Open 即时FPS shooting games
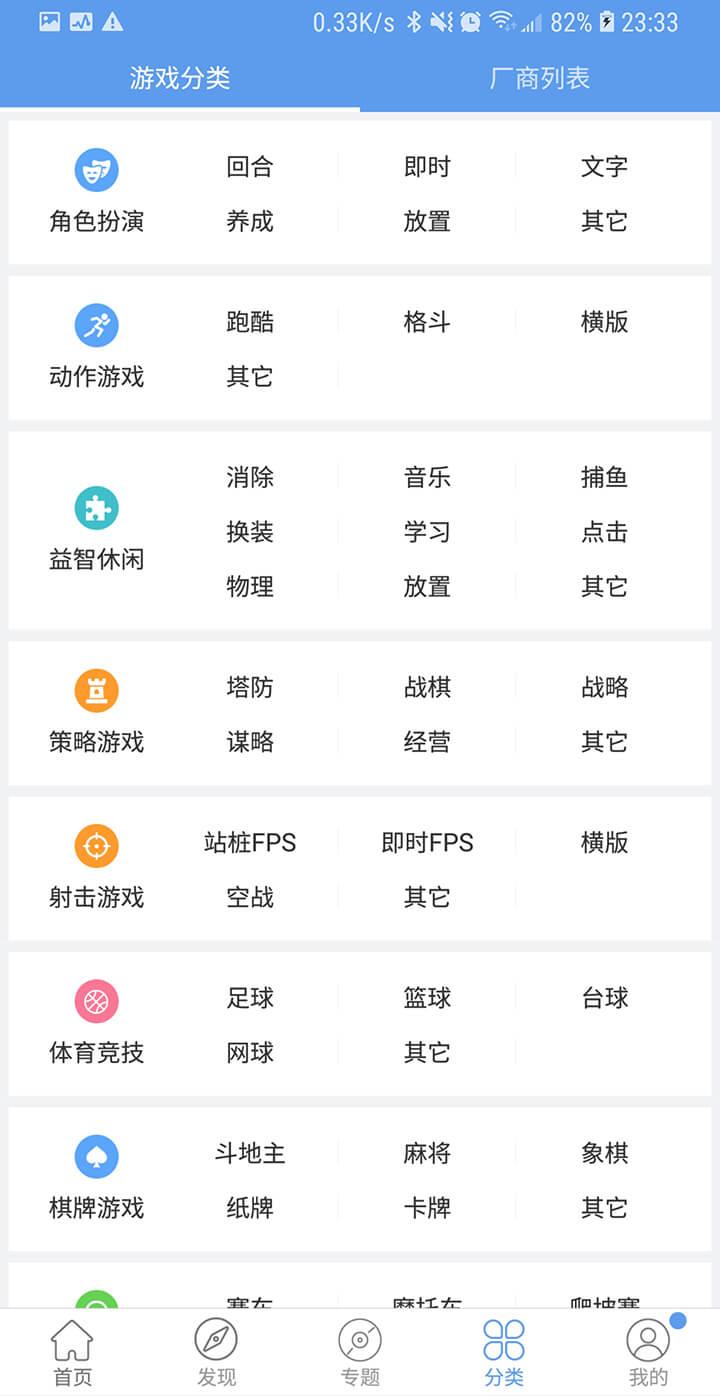 click(427, 843)
